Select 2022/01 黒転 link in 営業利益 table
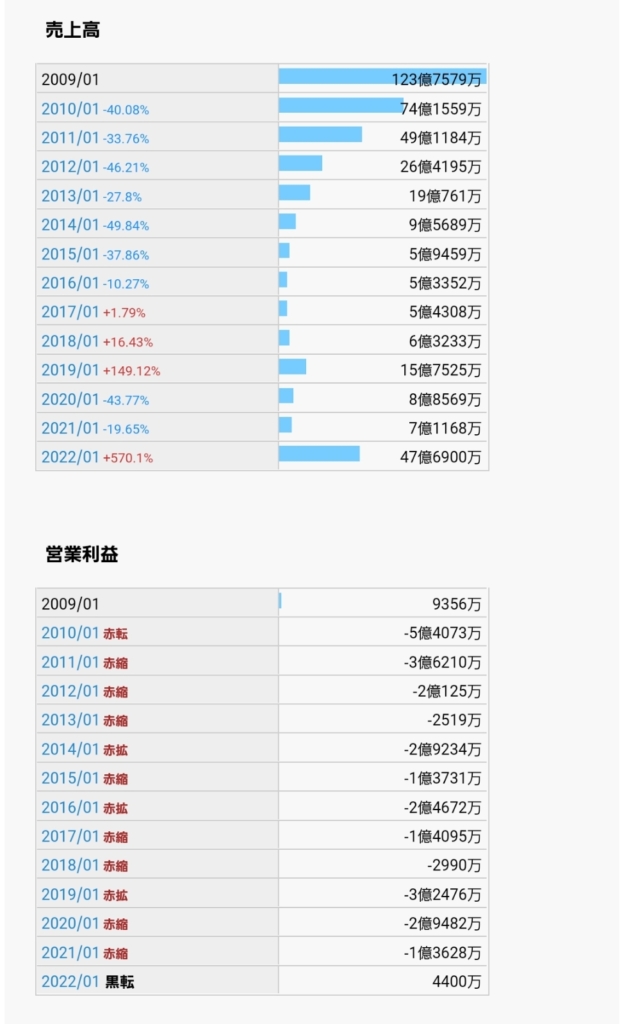The width and height of the screenshot is (622, 1024). coord(70,982)
